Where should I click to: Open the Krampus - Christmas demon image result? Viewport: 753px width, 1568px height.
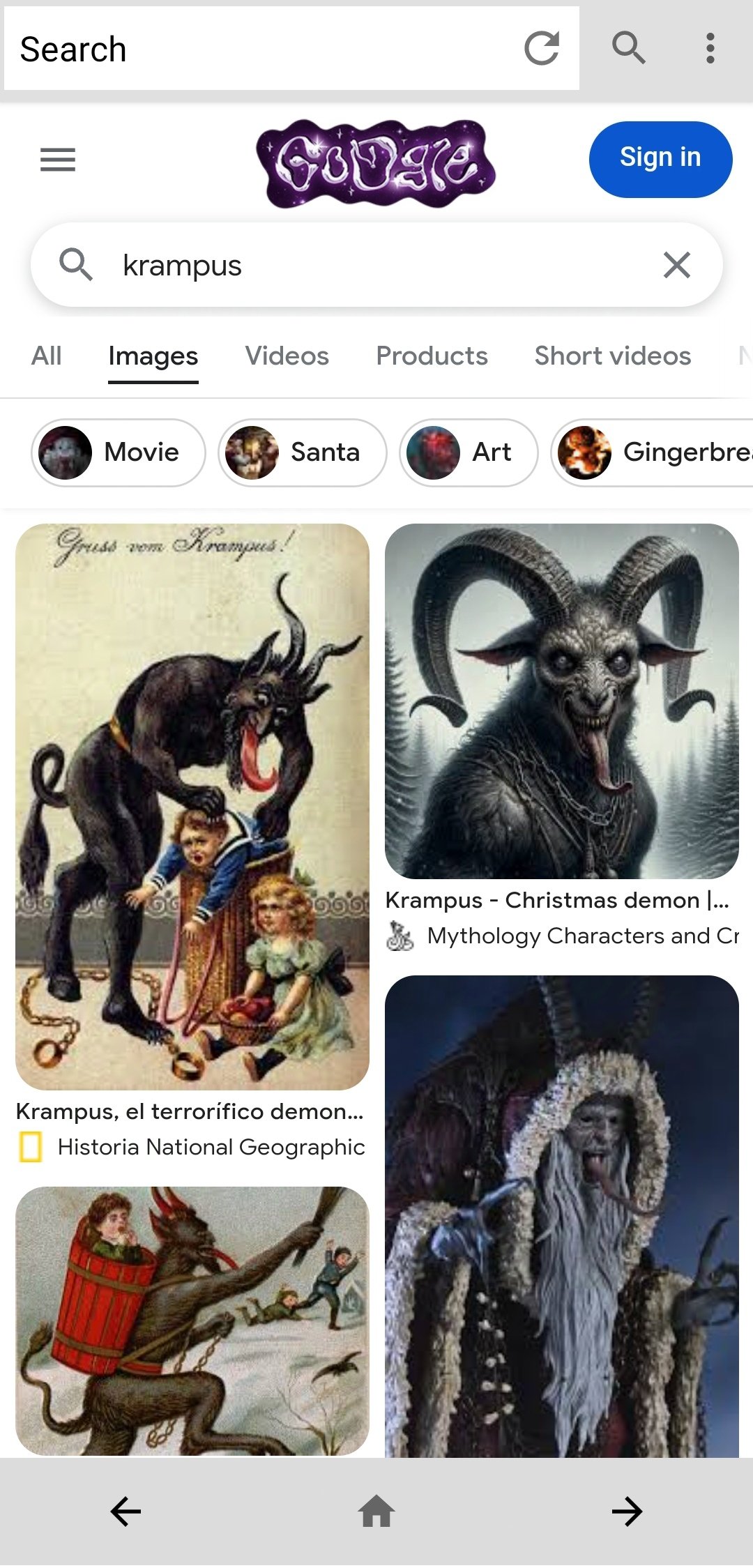561,701
